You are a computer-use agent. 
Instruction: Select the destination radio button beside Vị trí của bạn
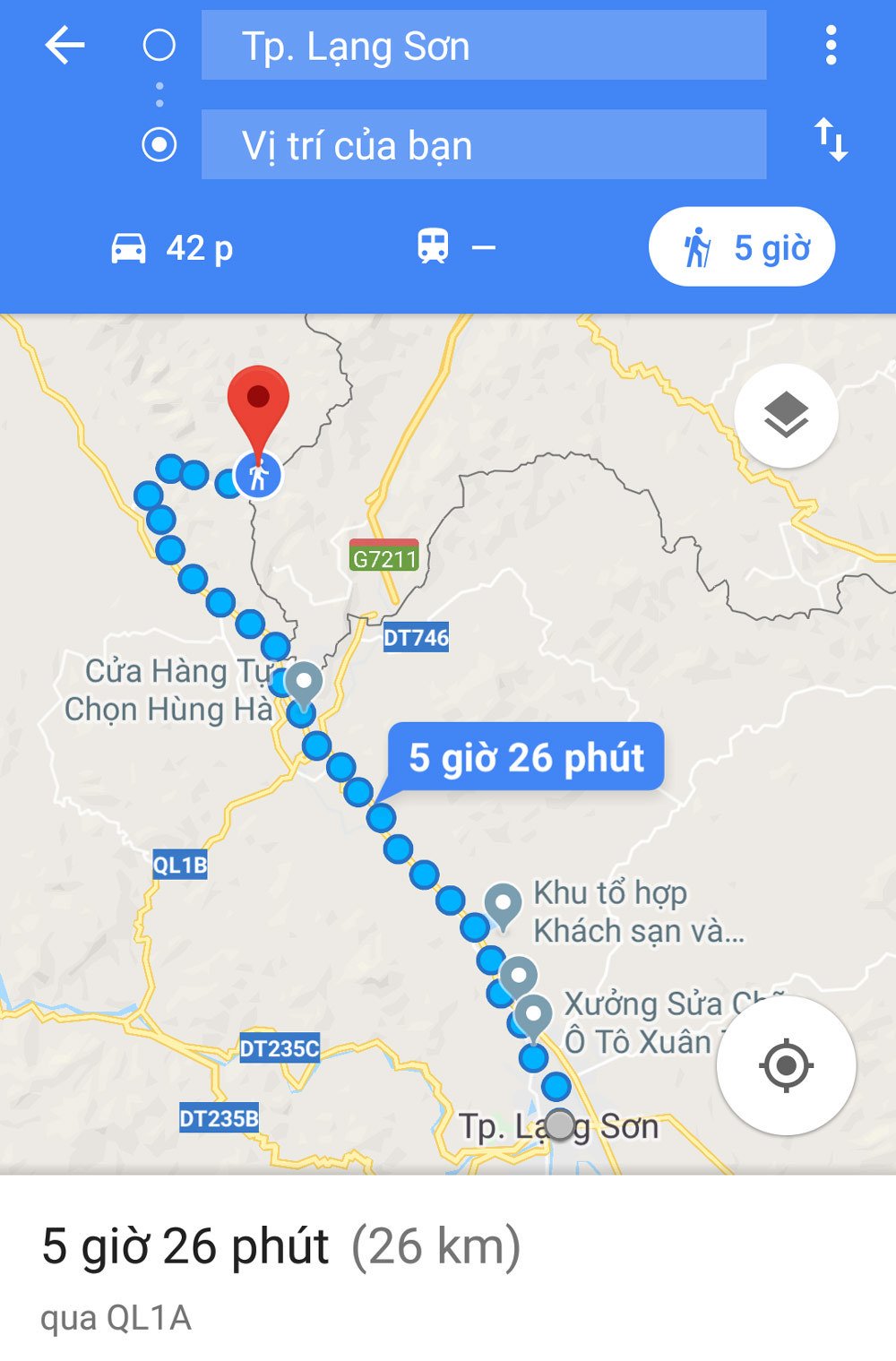(159, 144)
